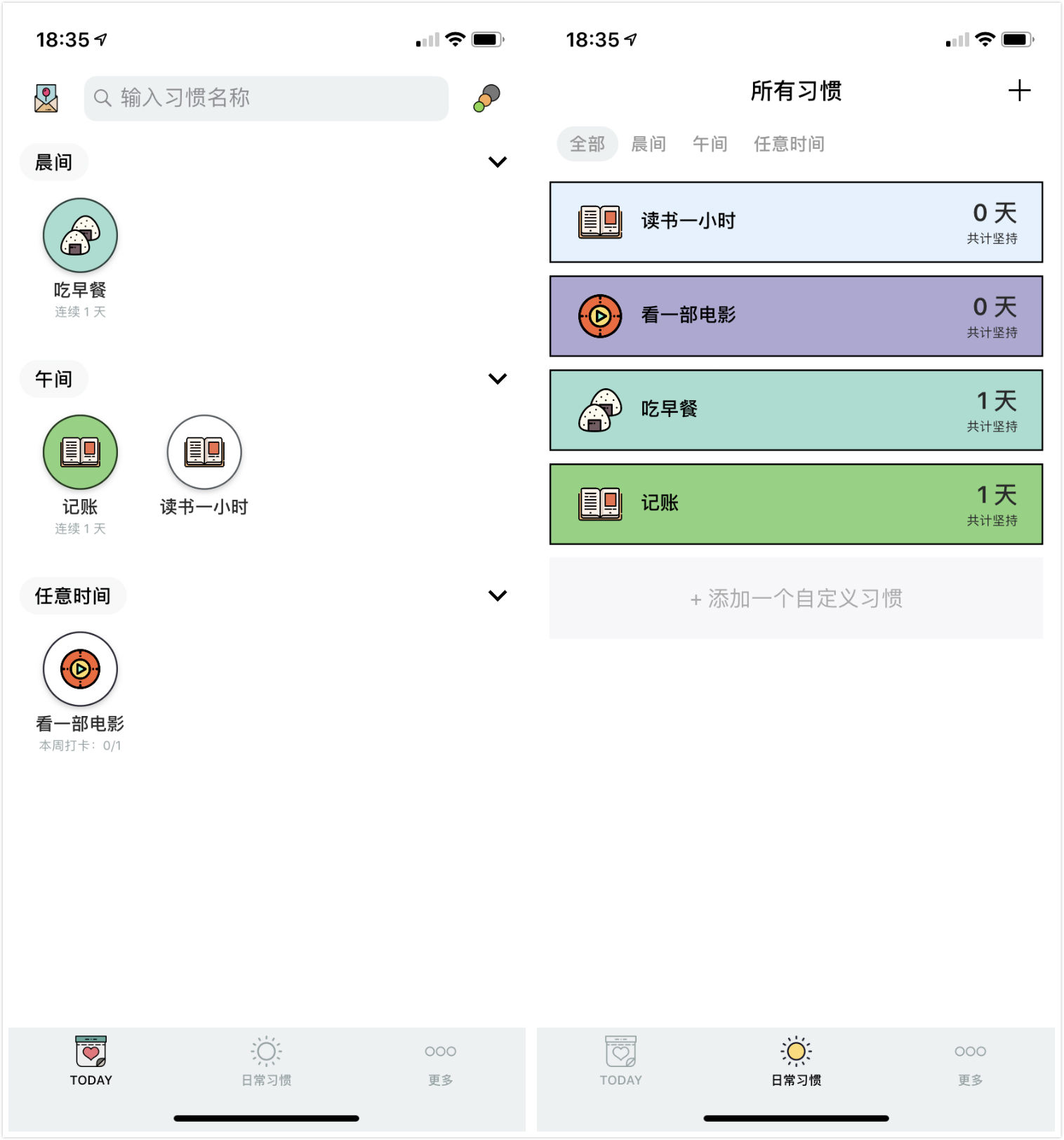The image size is (1064, 1140).
Task: Tap the plus button beside 所有习惯
Action: tap(1019, 91)
